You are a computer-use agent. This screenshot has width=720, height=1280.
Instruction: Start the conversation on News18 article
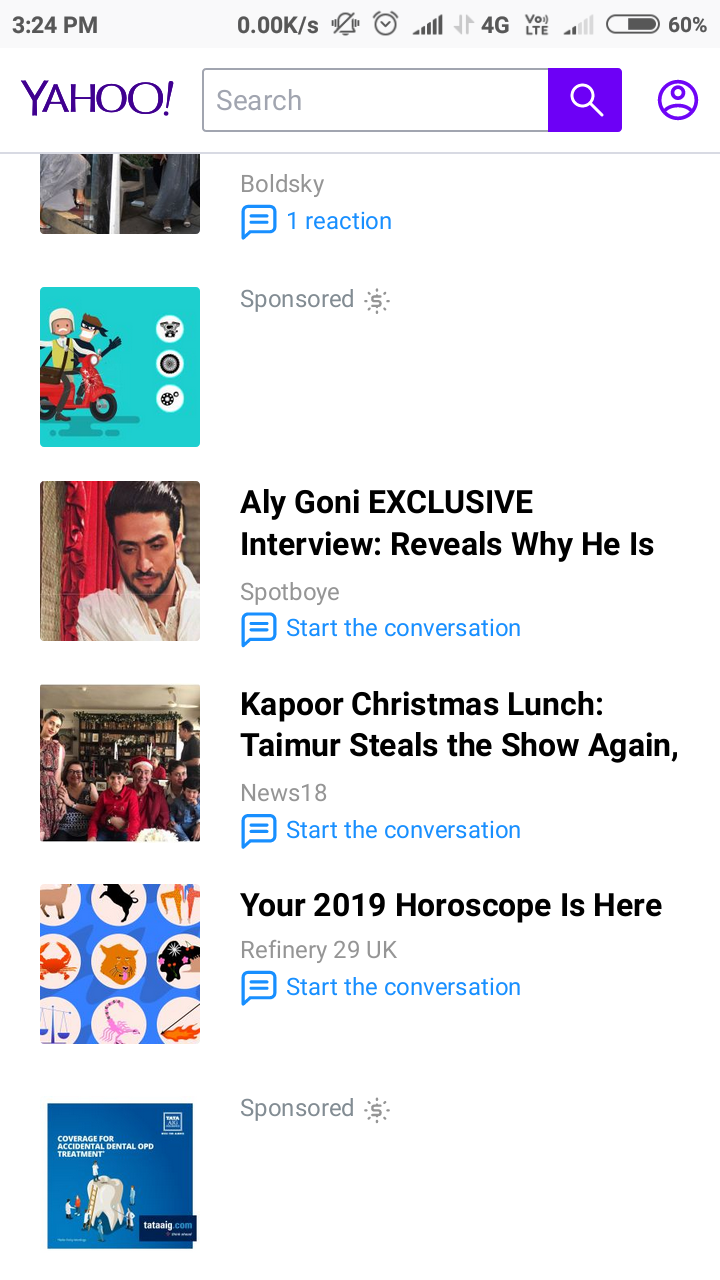tap(402, 830)
